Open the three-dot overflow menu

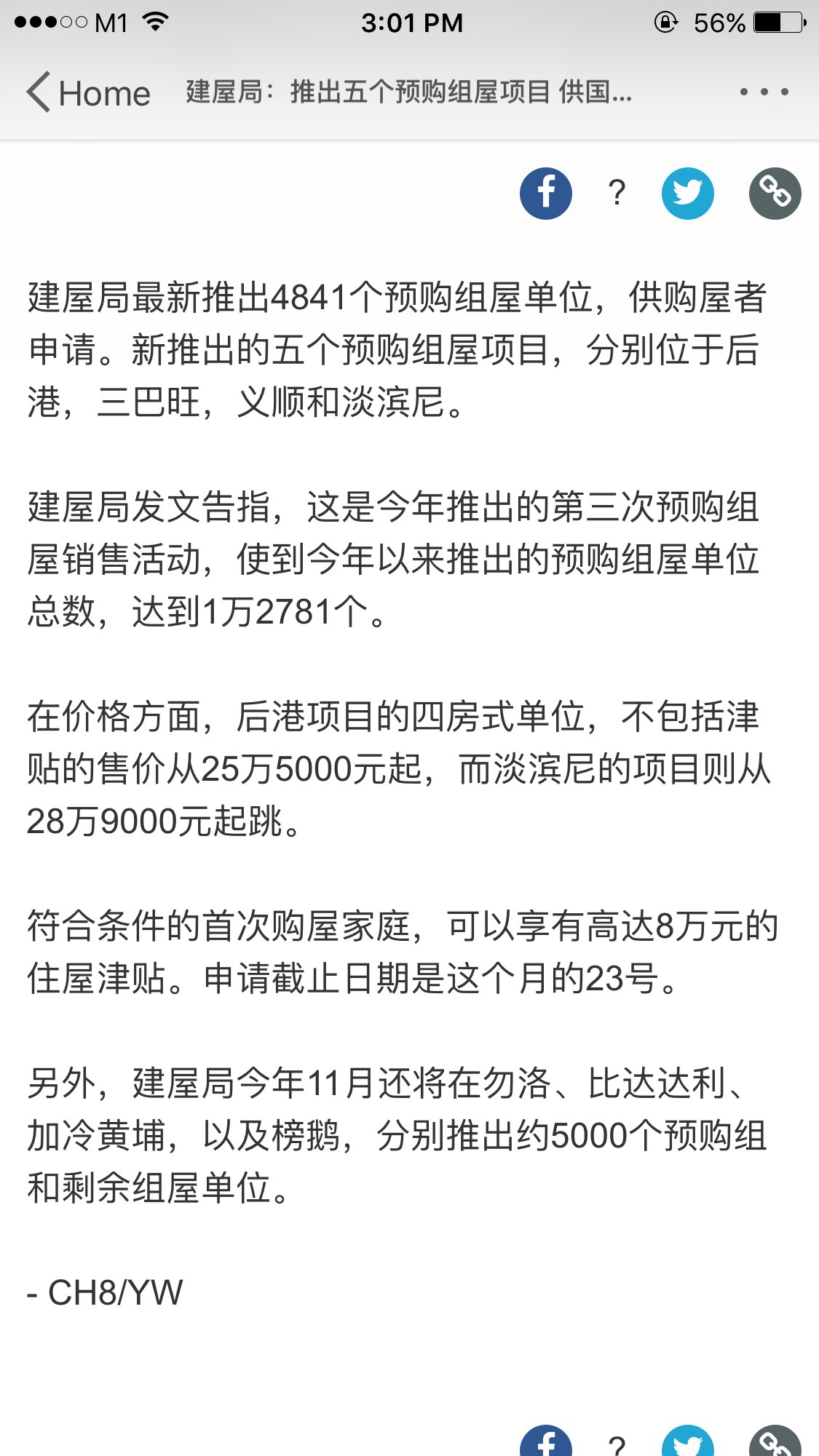(764, 92)
